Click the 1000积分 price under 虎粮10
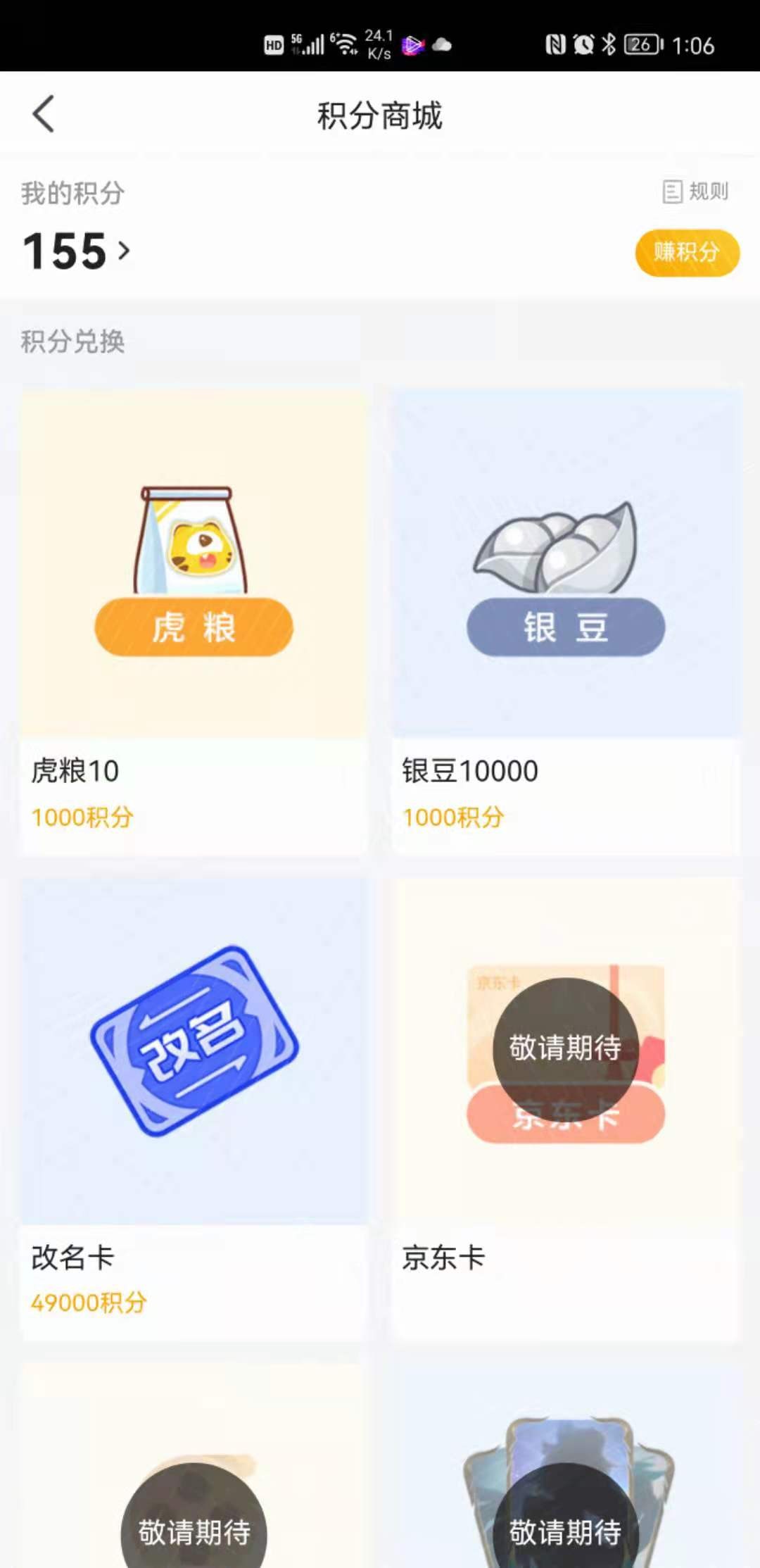760x1568 pixels. 82,817
